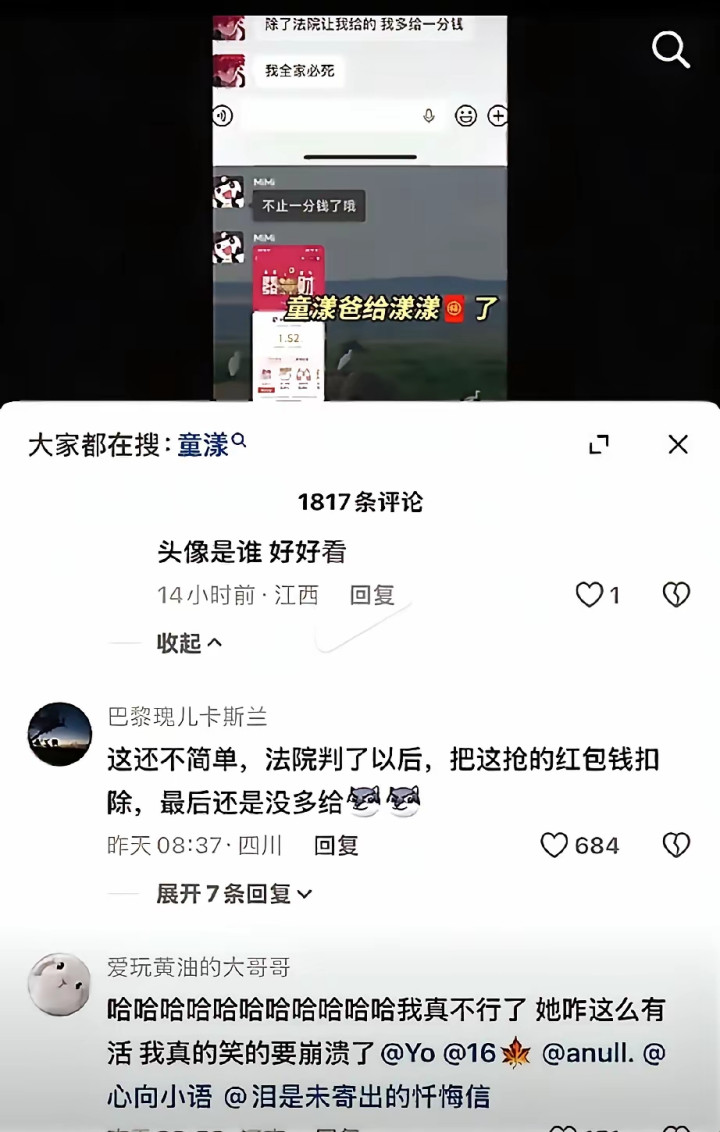Collapse replies with 收起

tap(188, 643)
